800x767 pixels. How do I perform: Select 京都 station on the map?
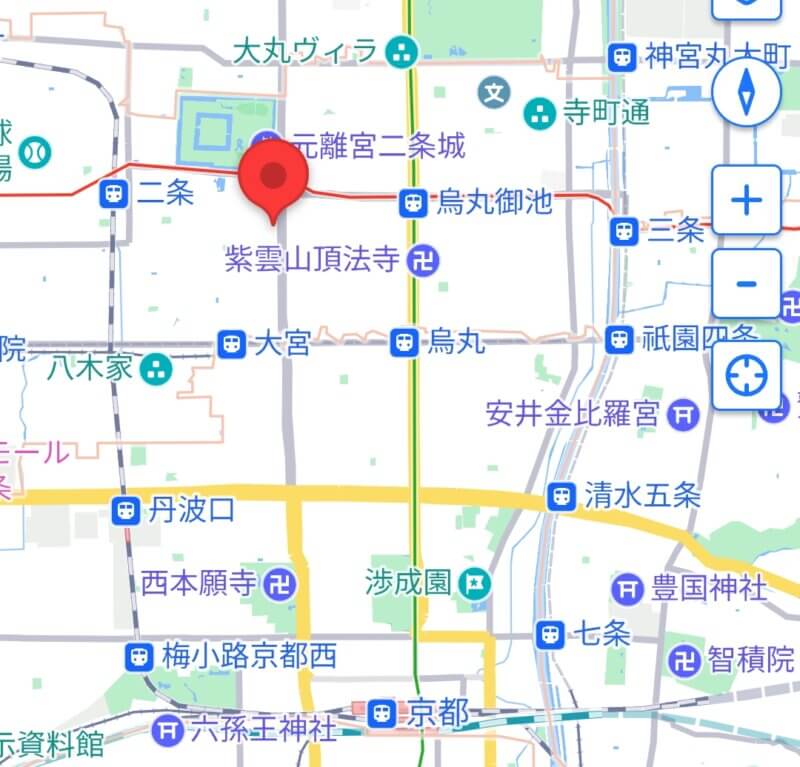pos(380,713)
